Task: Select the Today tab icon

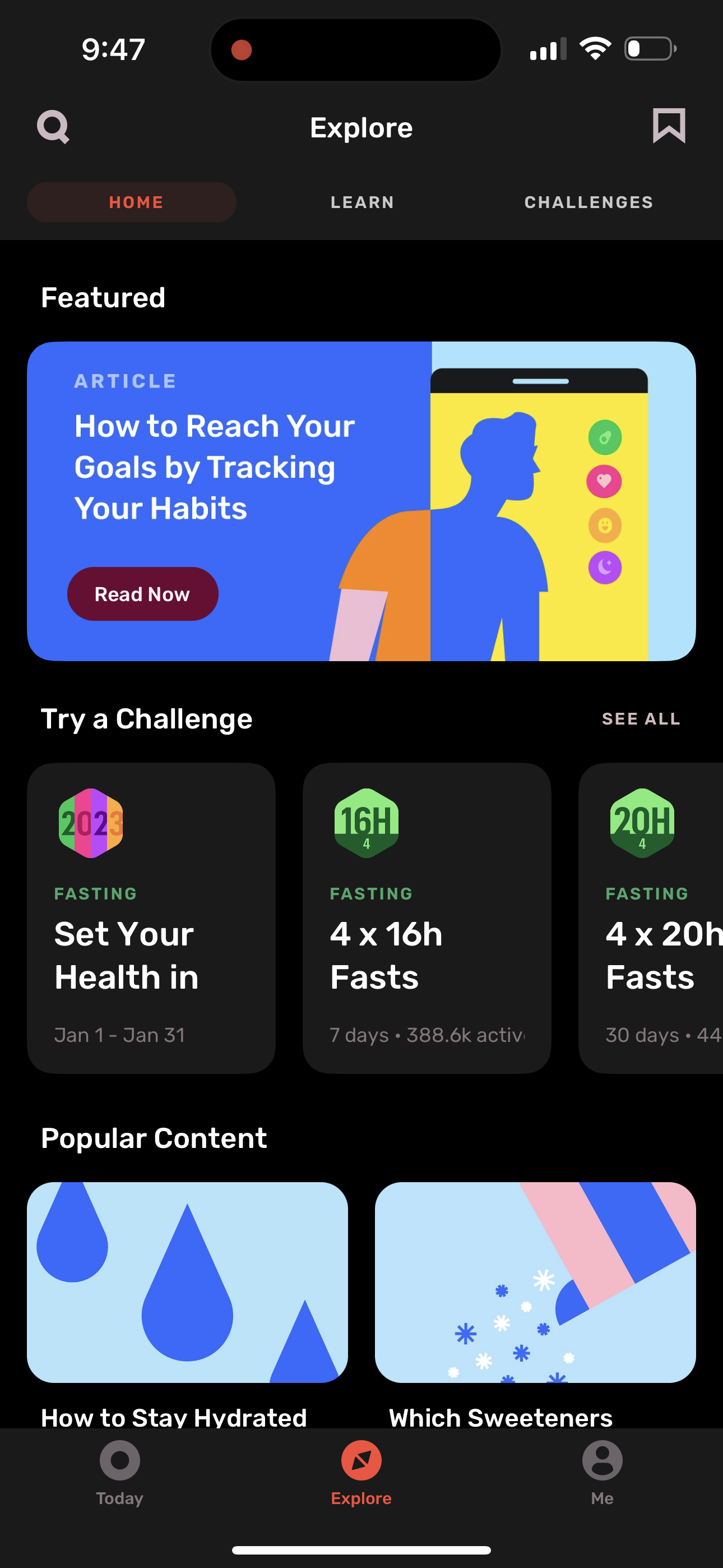Action: pyautogui.click(x=119, y=1461)
